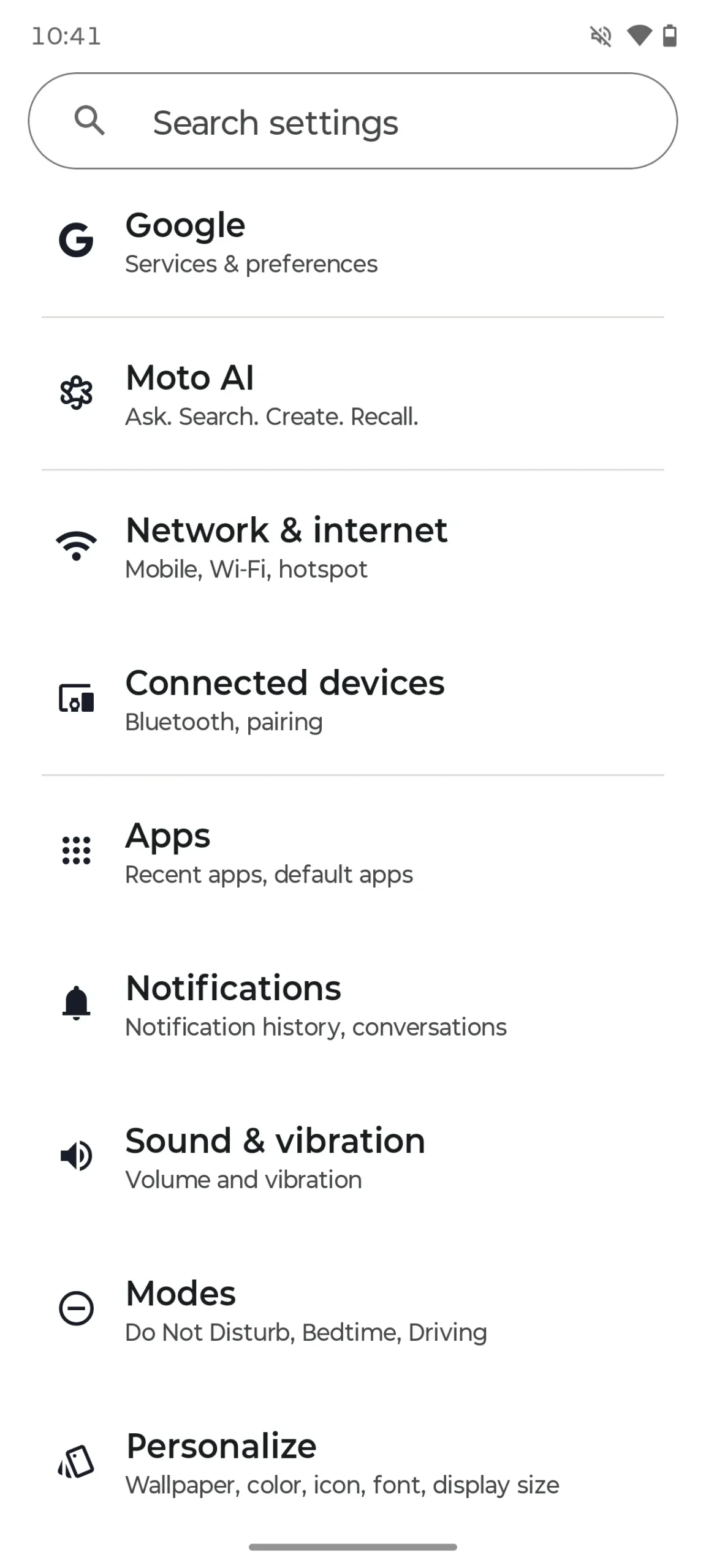Open Personalize wallpaper and color settings

click(352, 1462)
